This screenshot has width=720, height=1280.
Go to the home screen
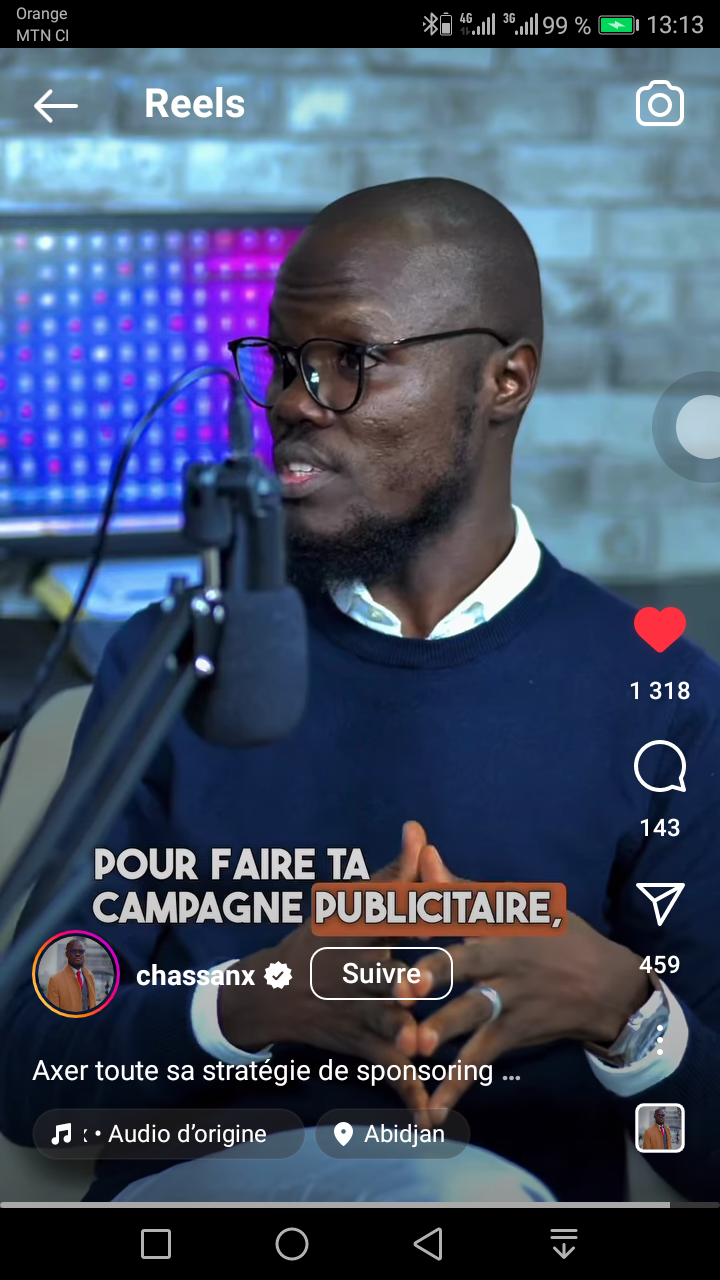coord(292,1244)
